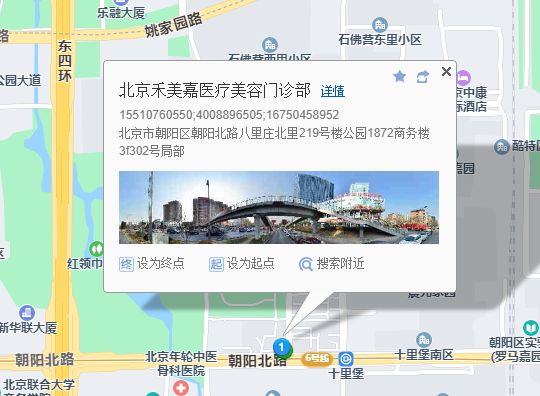
Task: Favorite this place with the star icon
Action: click(x=399, y=76)
